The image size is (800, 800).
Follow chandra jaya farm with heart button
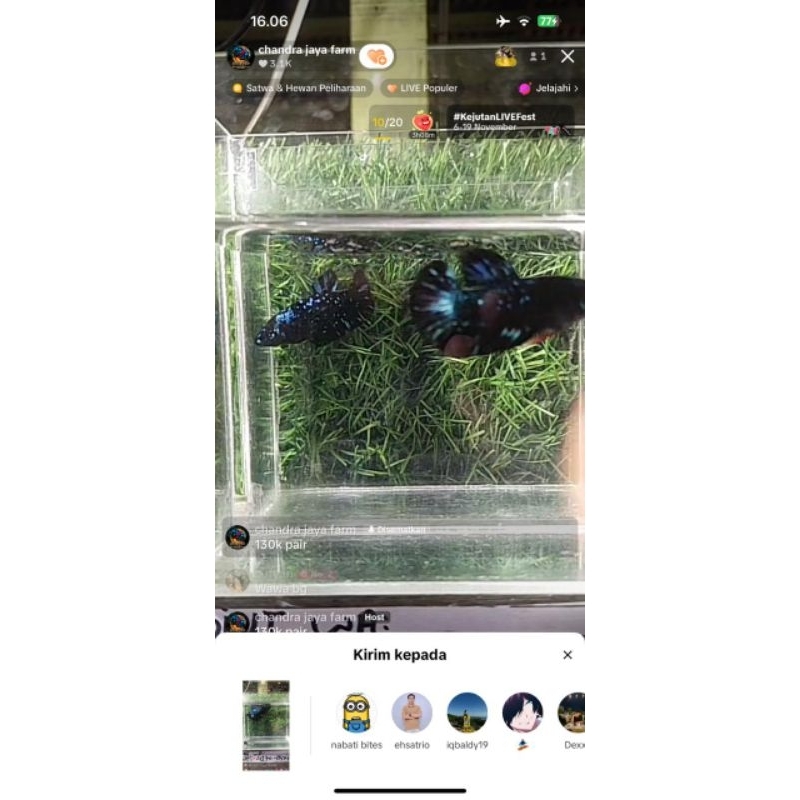coord(376,57)
